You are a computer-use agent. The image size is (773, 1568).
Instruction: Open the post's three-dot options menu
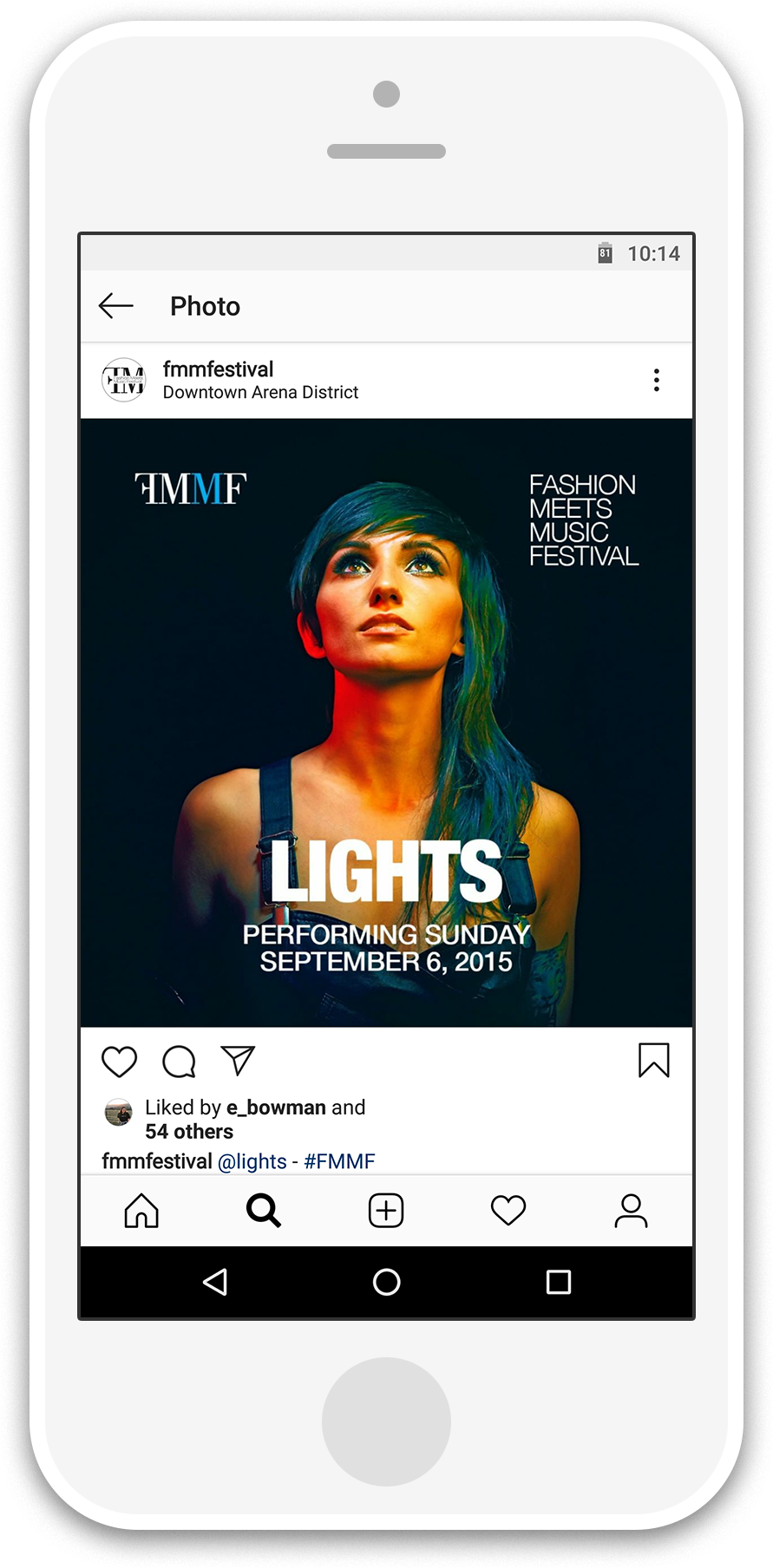(657, 380)
